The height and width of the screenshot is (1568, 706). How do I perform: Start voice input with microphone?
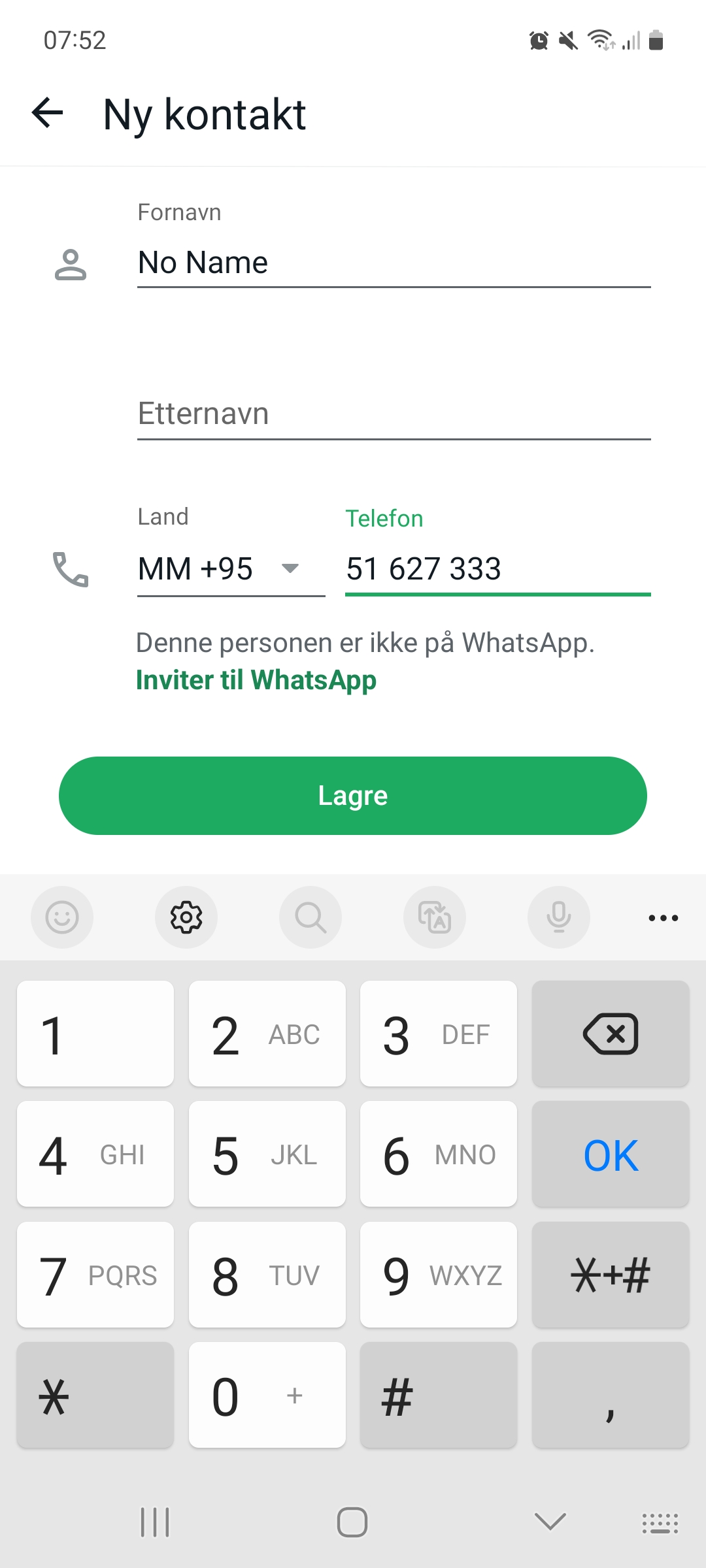[559, 917]
